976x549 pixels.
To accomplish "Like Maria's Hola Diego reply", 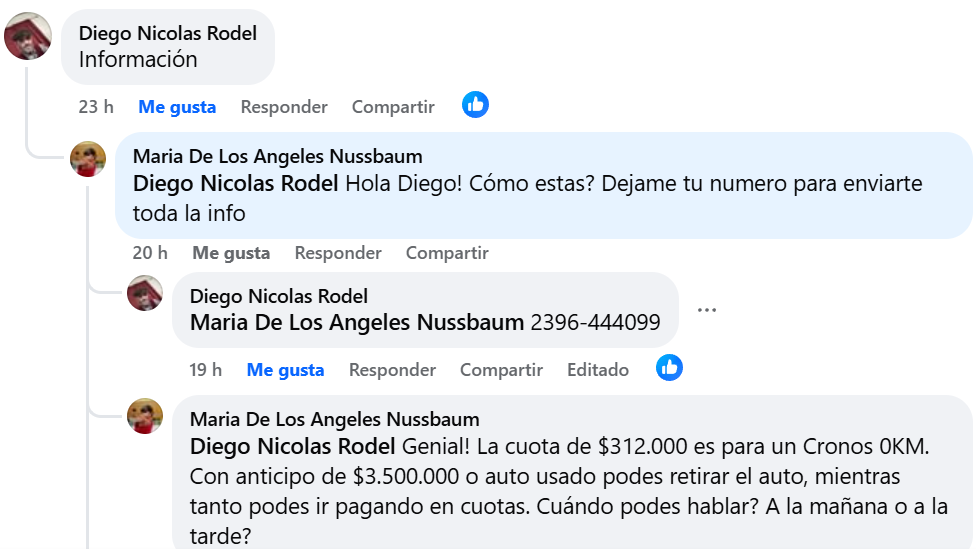I will point(231,253).
